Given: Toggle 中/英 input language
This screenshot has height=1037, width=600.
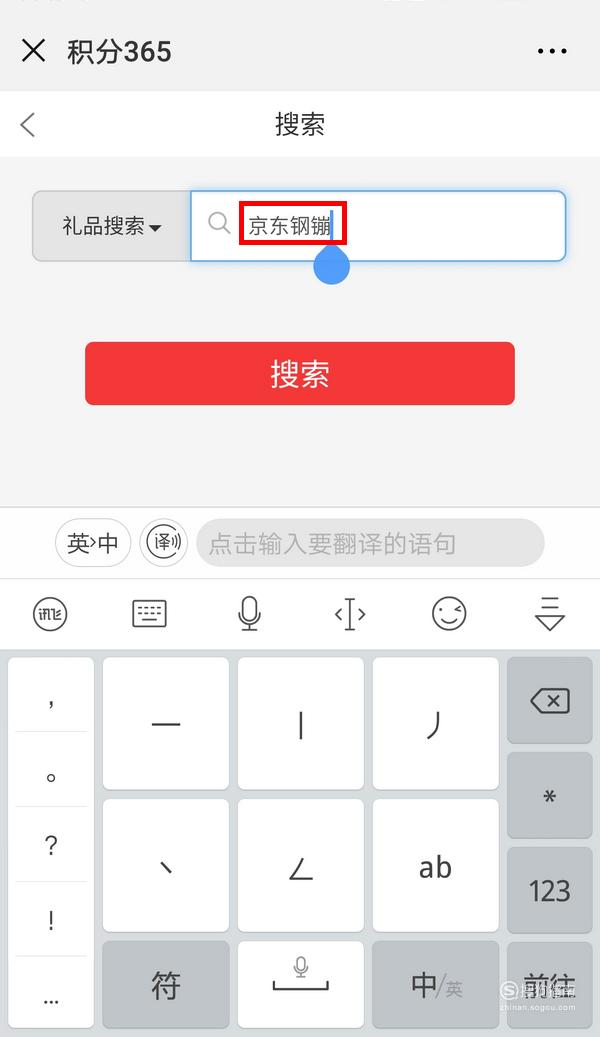Looking at the screenshot, I should tap(435, 985).
